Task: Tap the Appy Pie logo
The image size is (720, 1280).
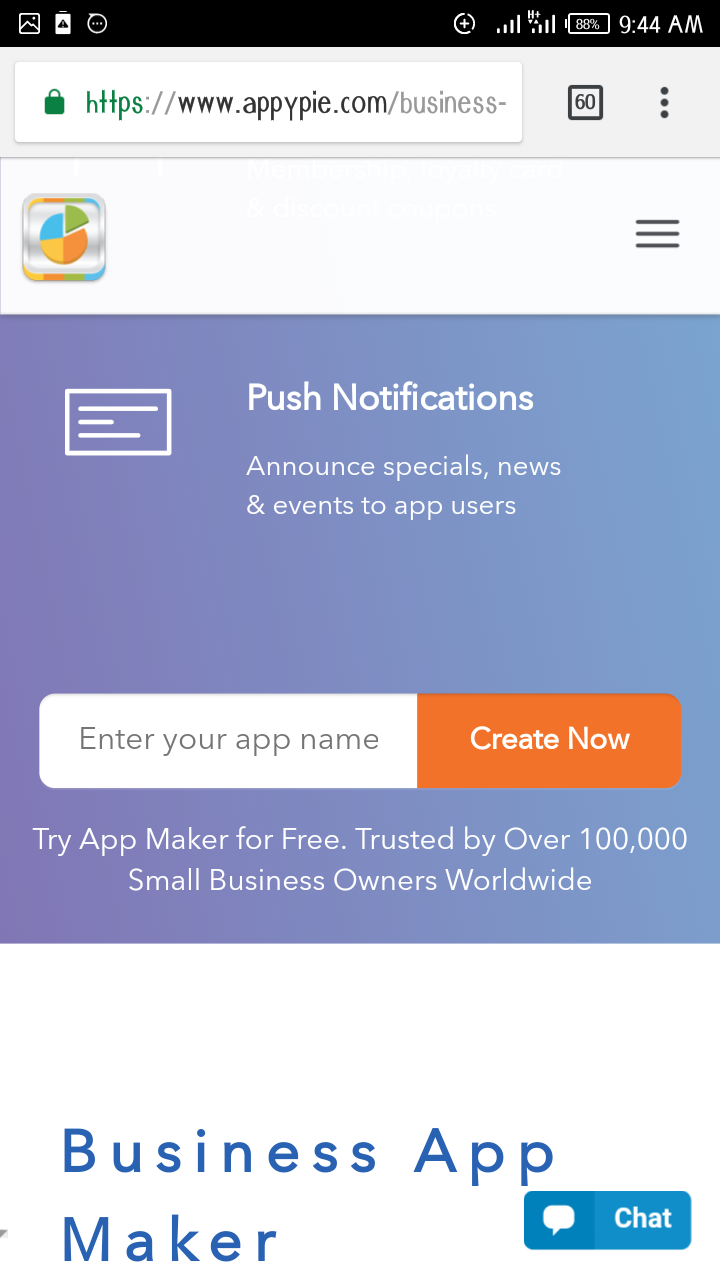Action: [64, 237]
